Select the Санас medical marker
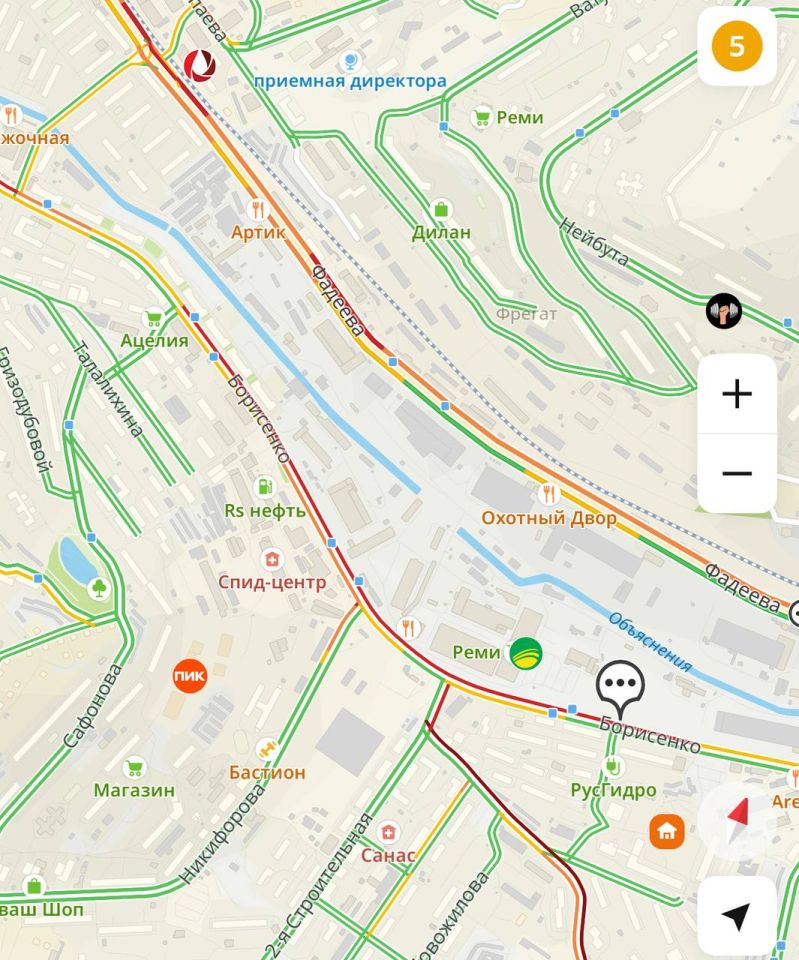This screenshot has width=799, height=960. pos(388,832)
